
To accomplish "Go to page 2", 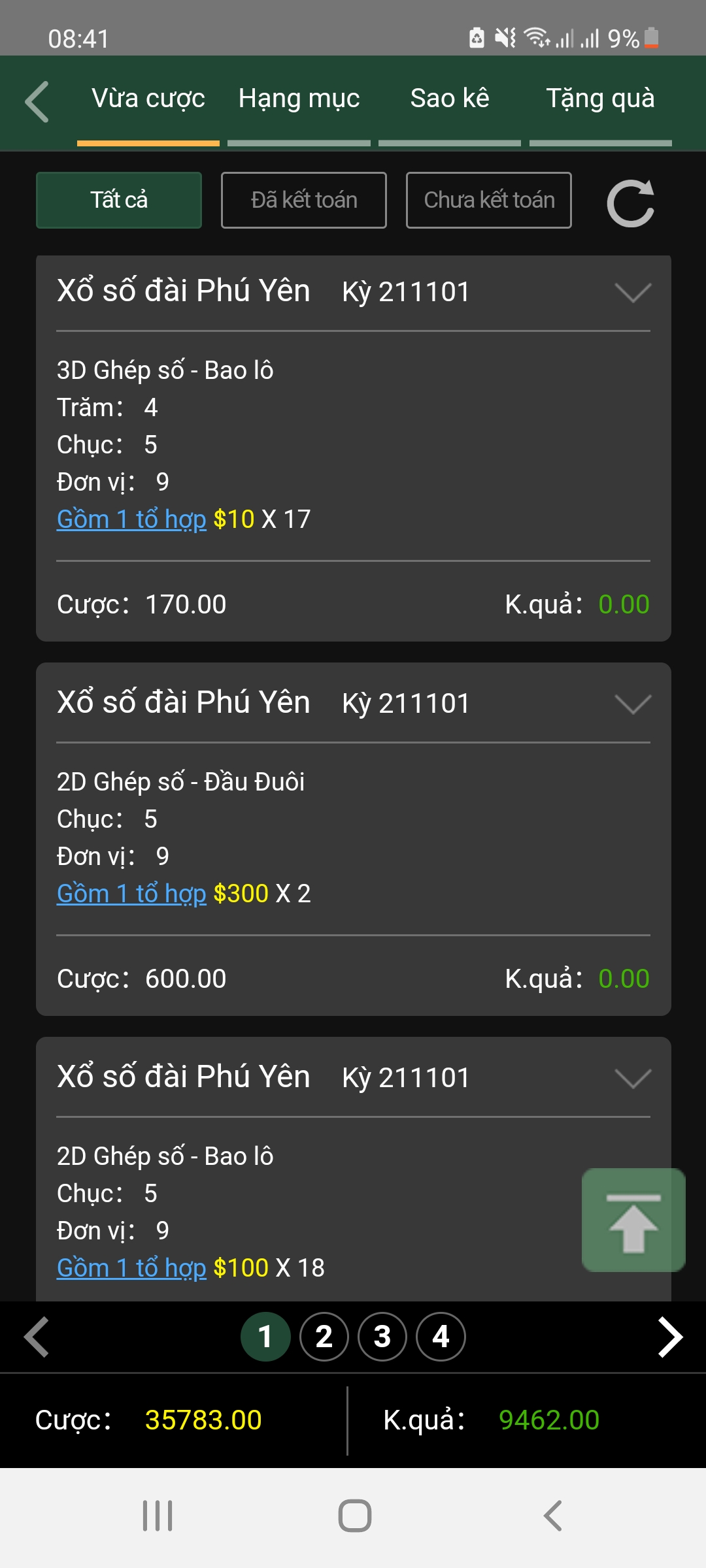I will tap(324, 1337).
